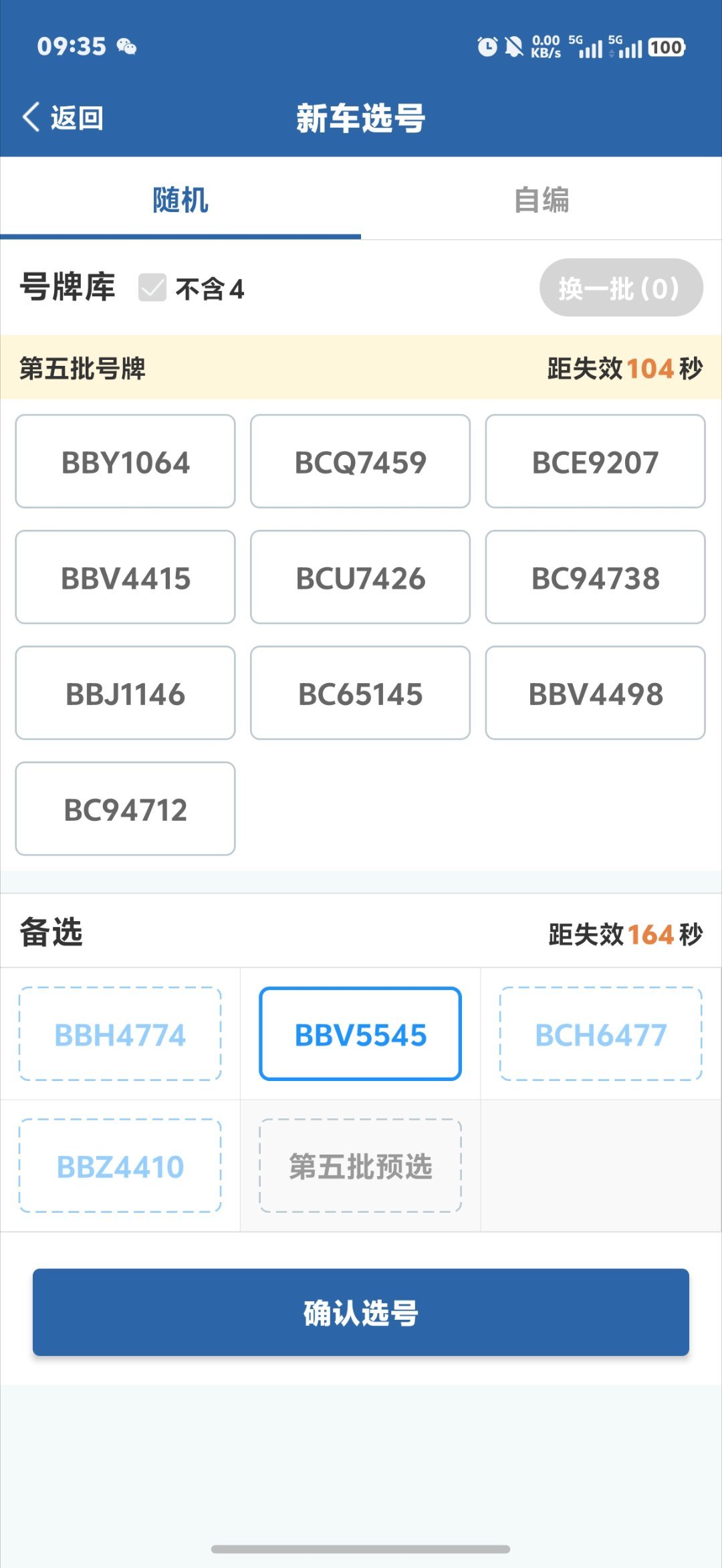
Task: Choose backup plate BCH6477
Action: pos(601,1034)
